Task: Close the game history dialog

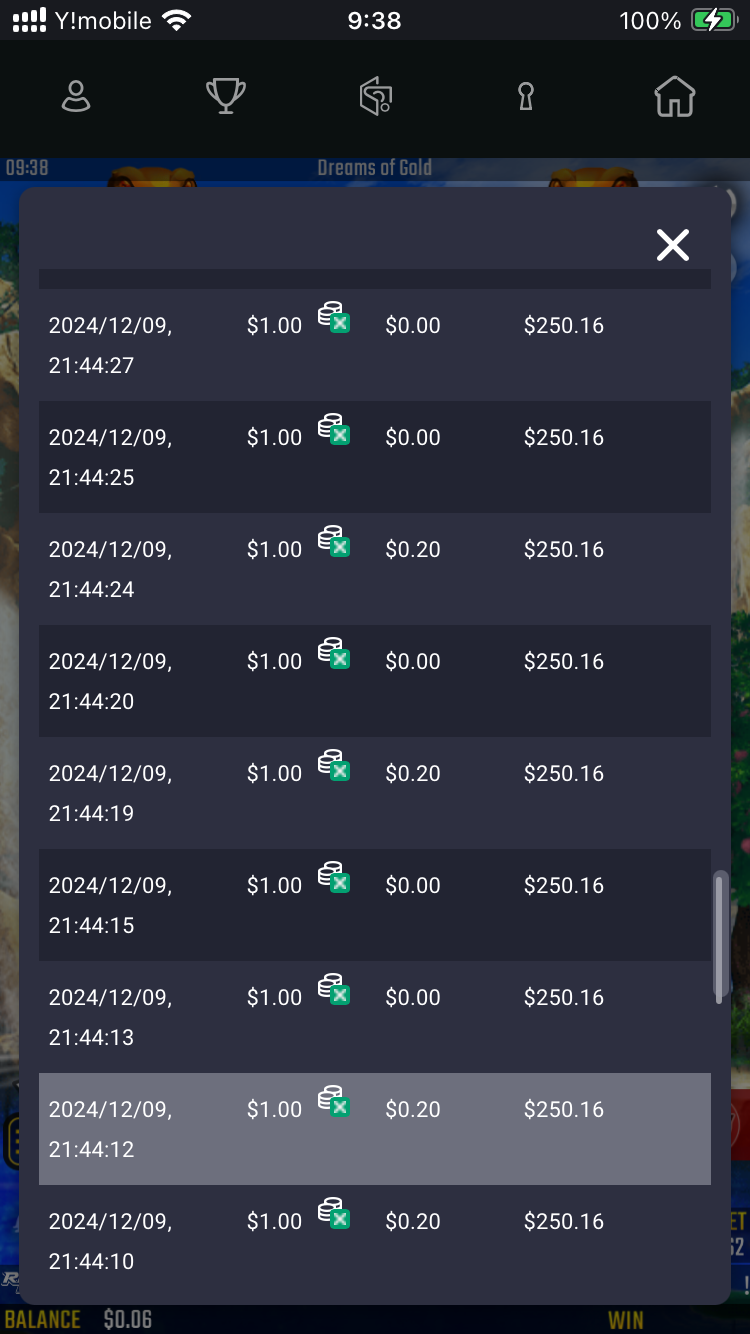Action: click(673, 244)
